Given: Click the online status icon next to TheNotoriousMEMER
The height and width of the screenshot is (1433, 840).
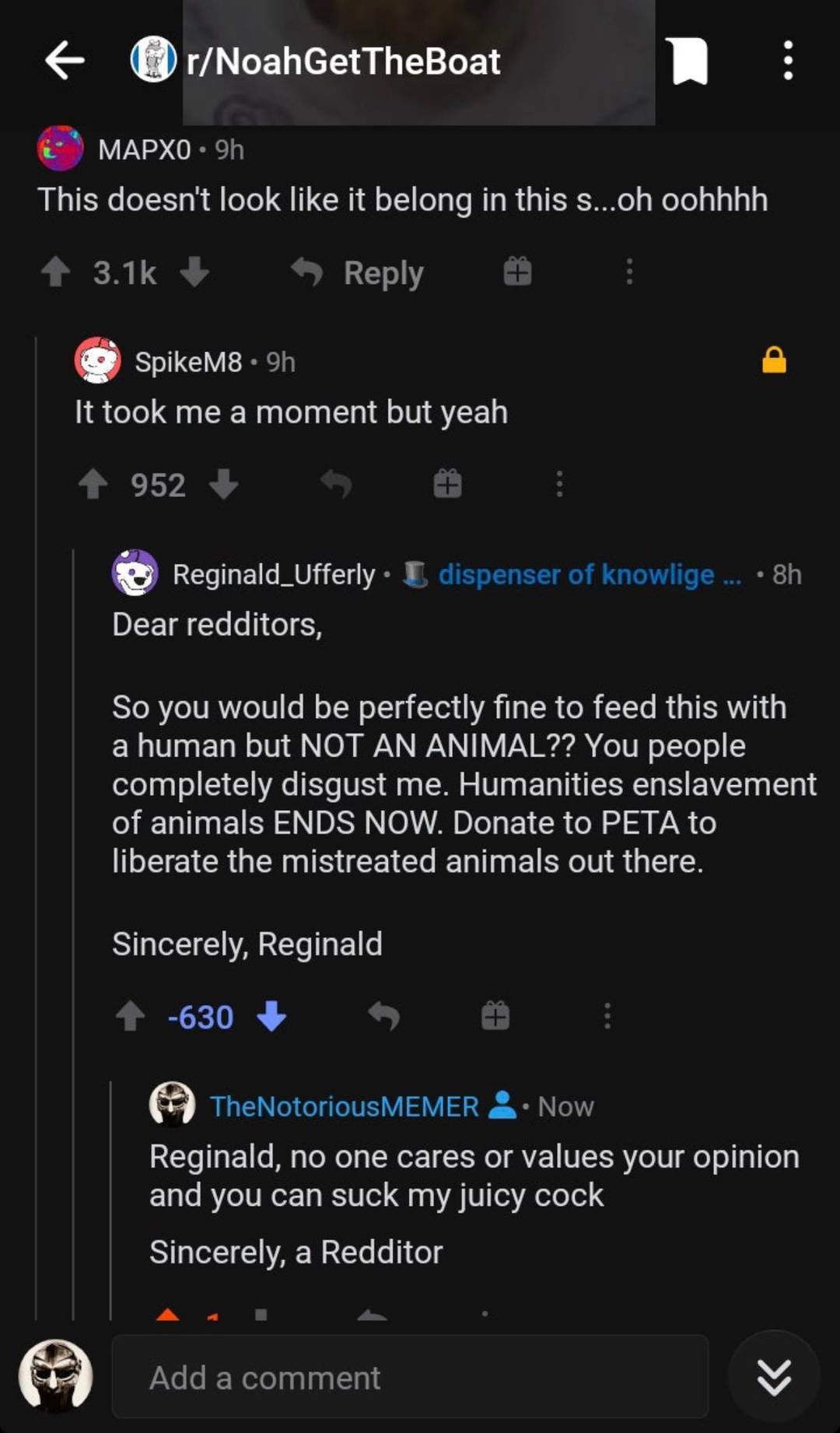Looking at the screenshot, I should pyautogui.click(x=502, y=1106).
